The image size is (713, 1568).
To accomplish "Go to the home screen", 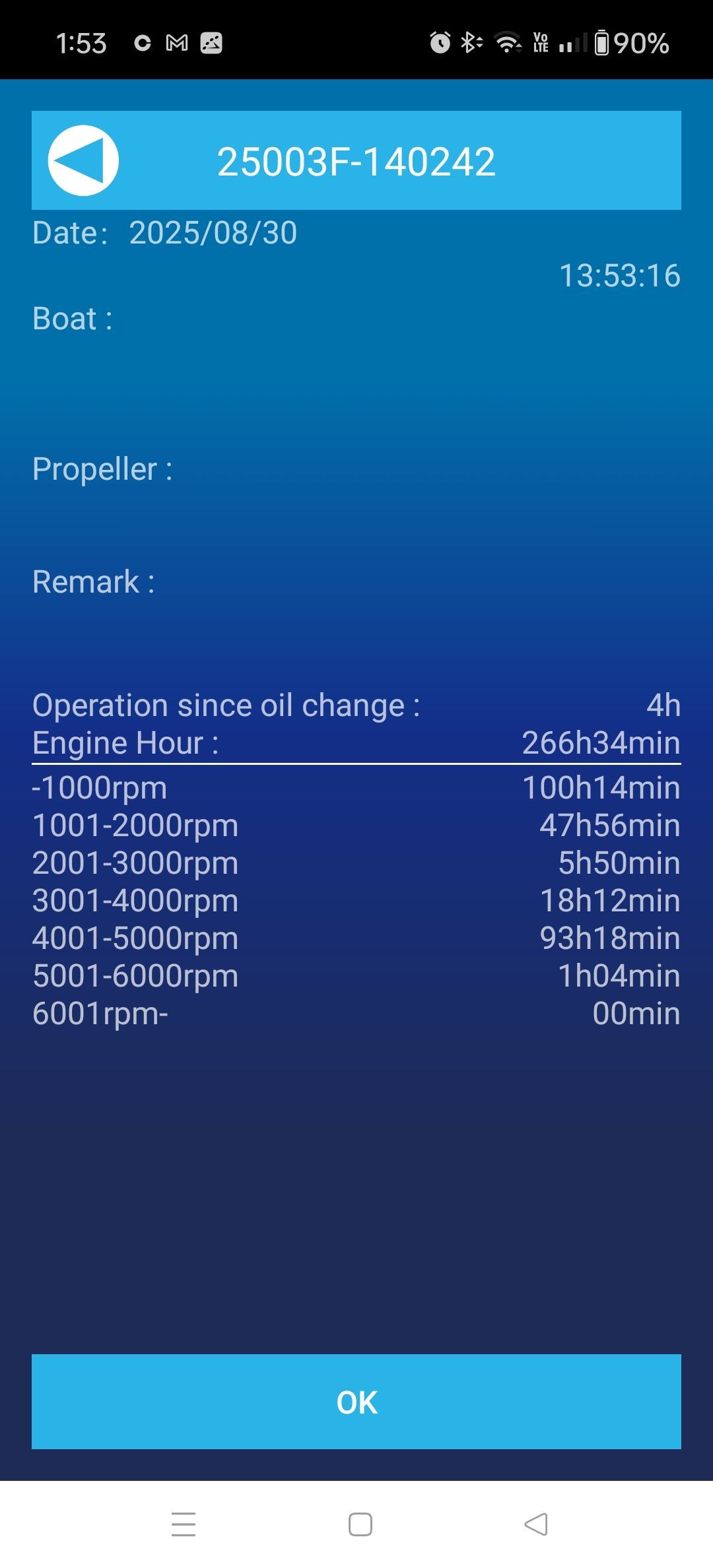I will [360, 1524].
